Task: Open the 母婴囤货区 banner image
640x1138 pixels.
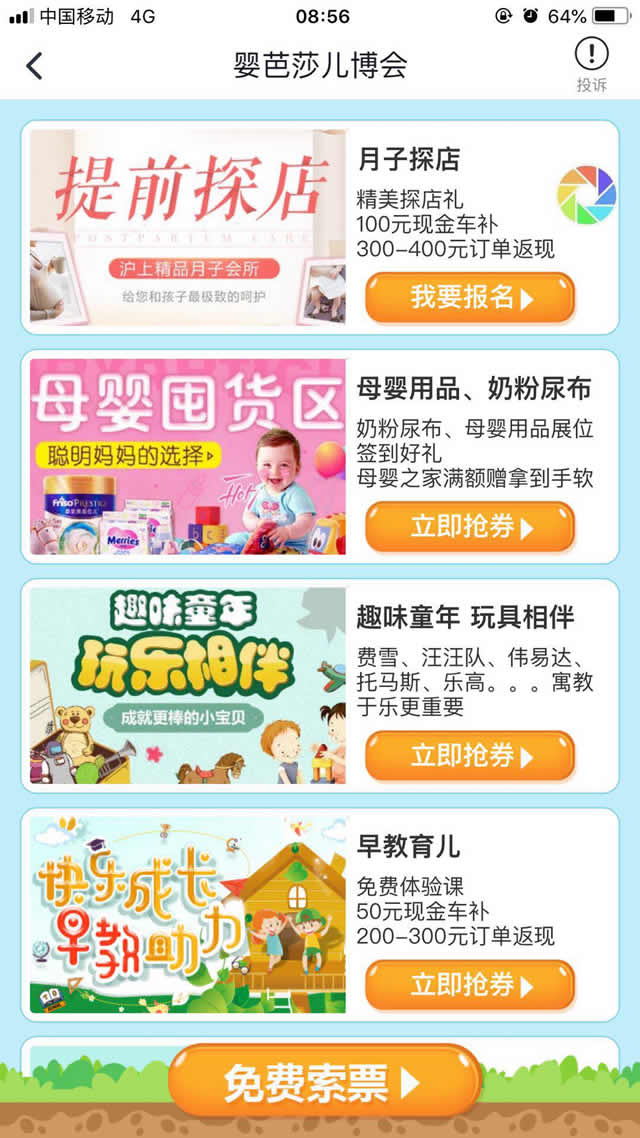Action: point(188,457)
